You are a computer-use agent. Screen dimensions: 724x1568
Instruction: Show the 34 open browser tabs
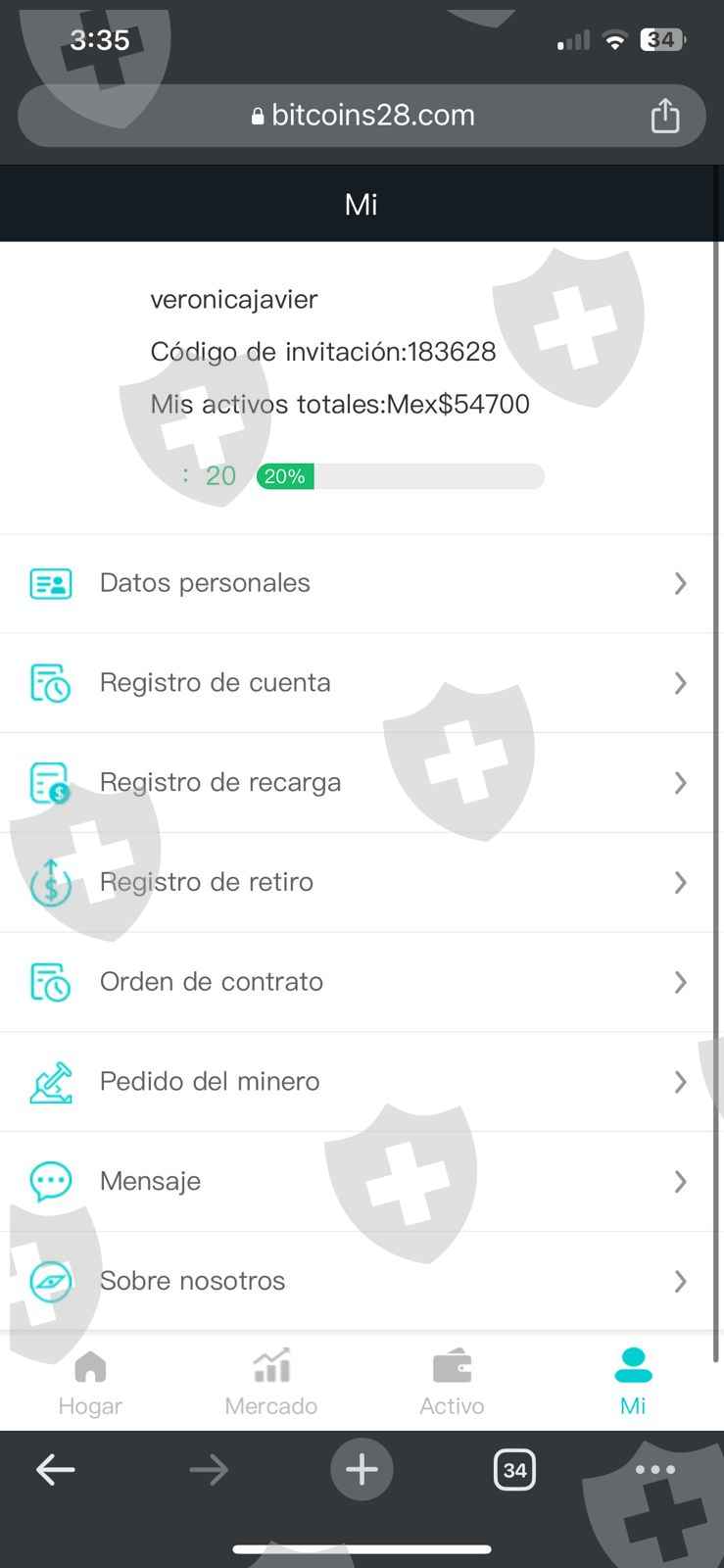(x=514, y=1469)
